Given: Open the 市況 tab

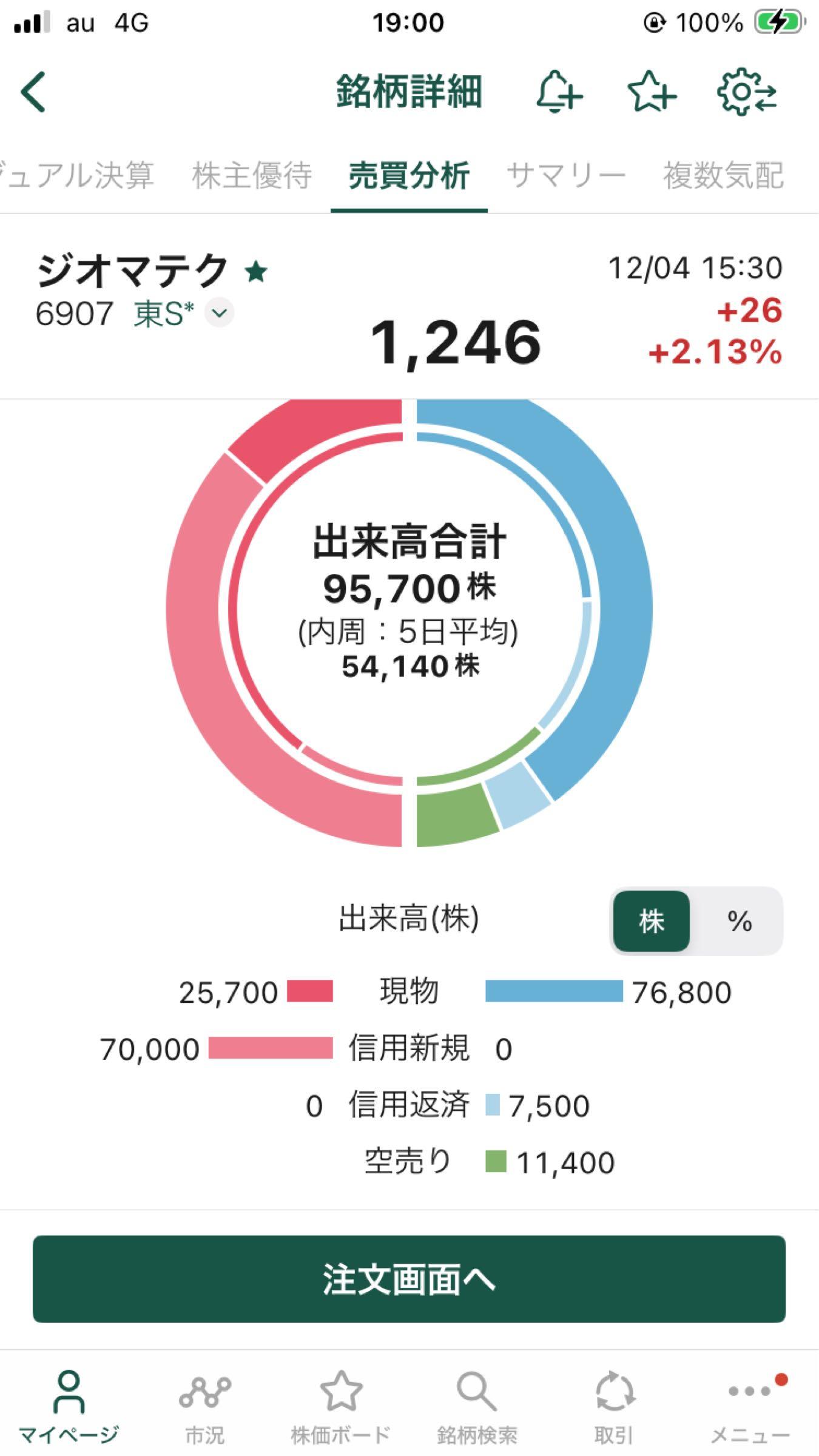Looking at the screenshot, I should (204, 1407).
